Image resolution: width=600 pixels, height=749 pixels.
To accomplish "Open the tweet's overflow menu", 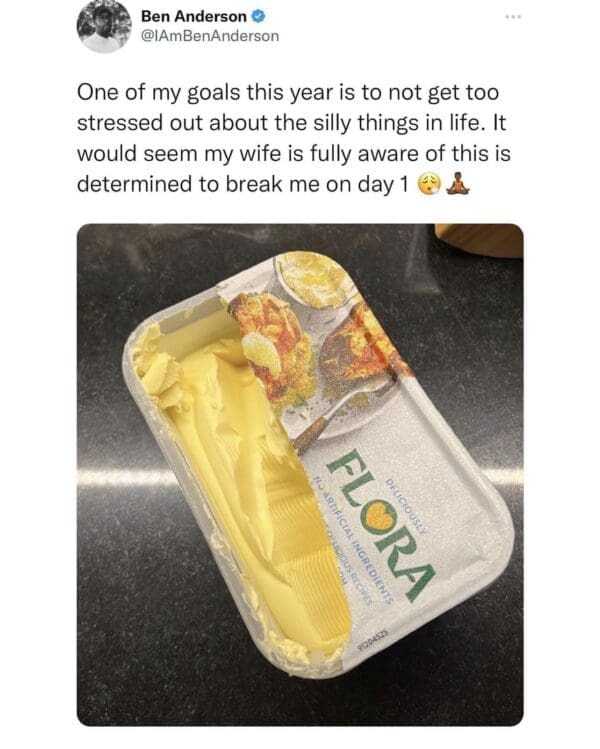I will pyautogui.click(x=514, y=18).
